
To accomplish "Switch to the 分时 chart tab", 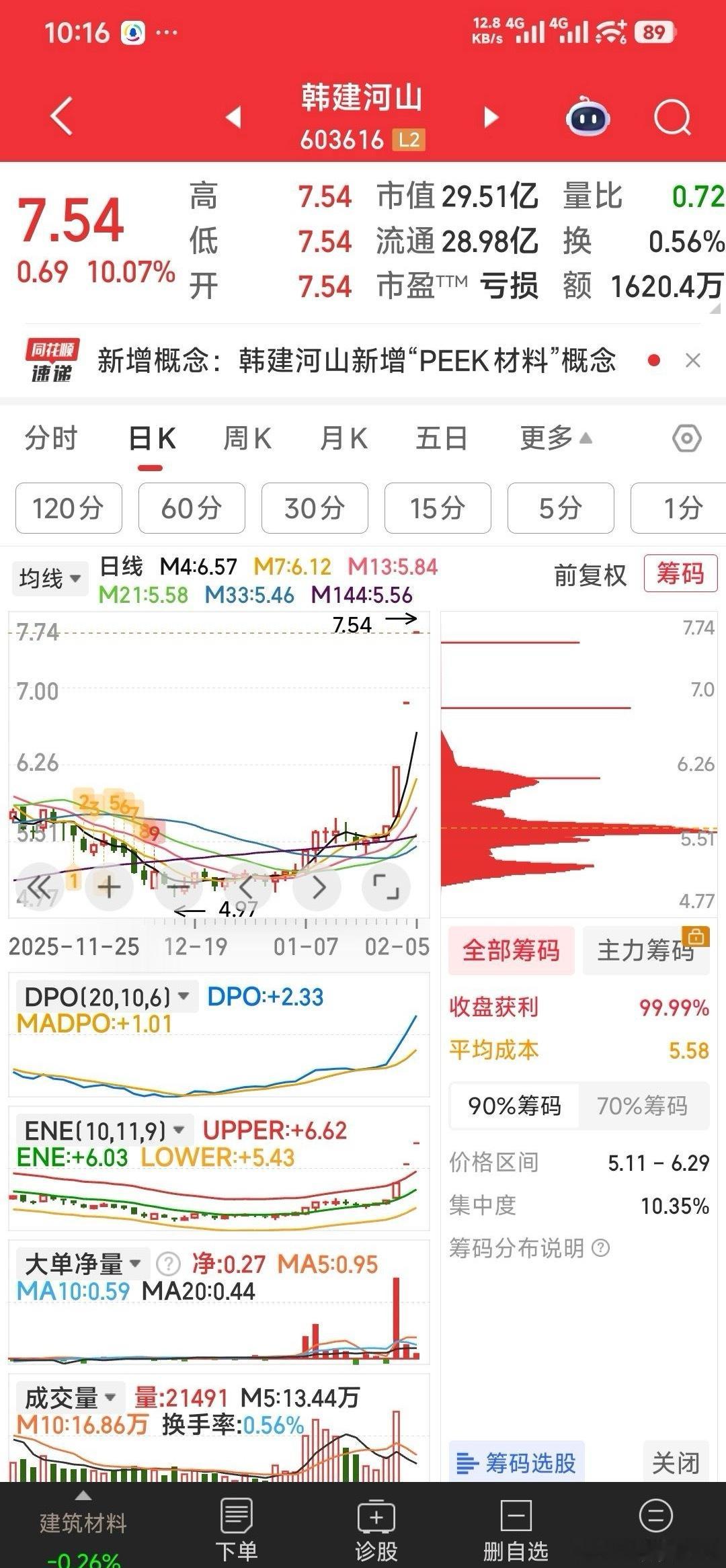I will (51, 439).
